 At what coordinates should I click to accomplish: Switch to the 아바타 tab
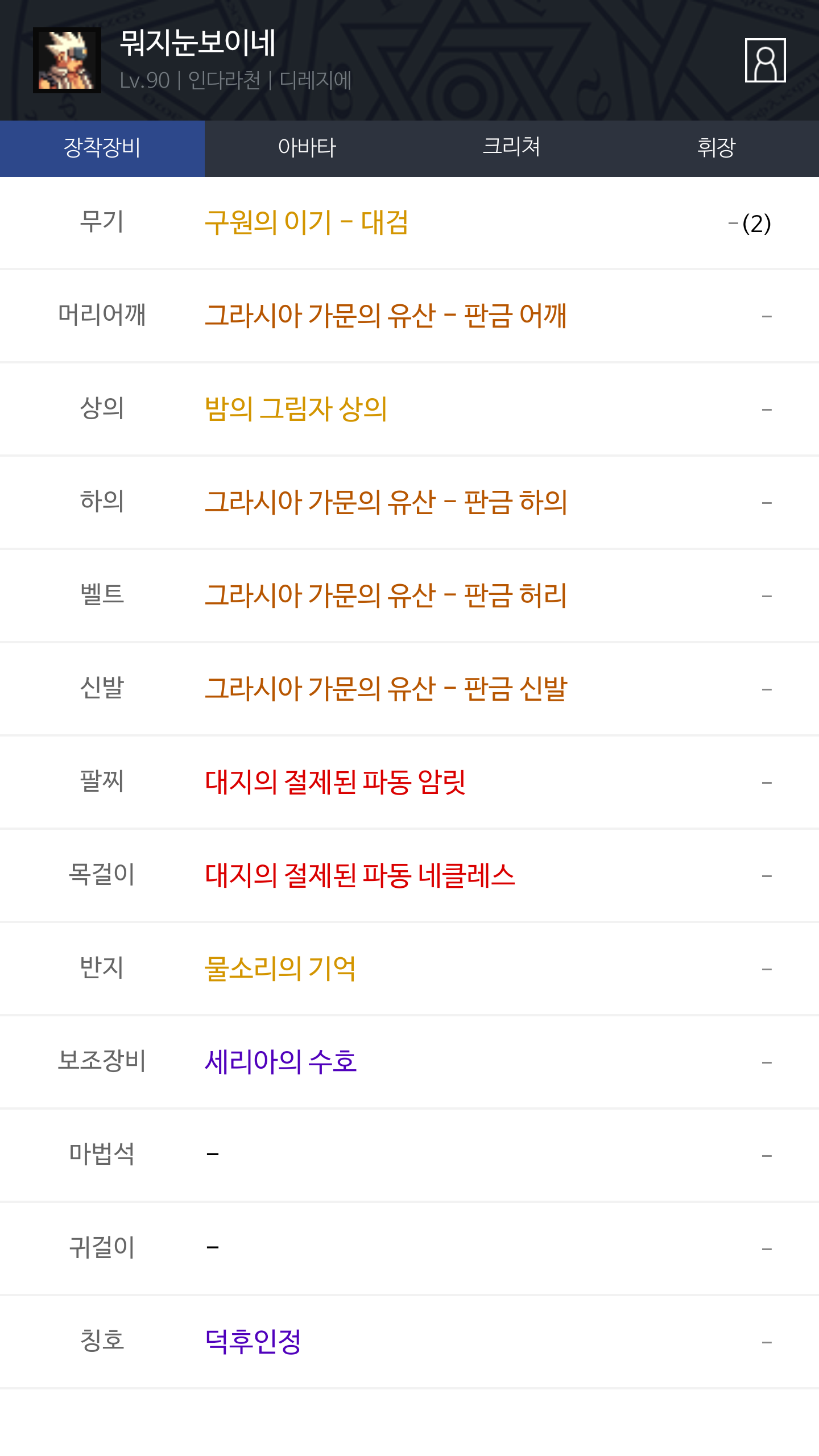pyautogui.click(x=307, y=148)
